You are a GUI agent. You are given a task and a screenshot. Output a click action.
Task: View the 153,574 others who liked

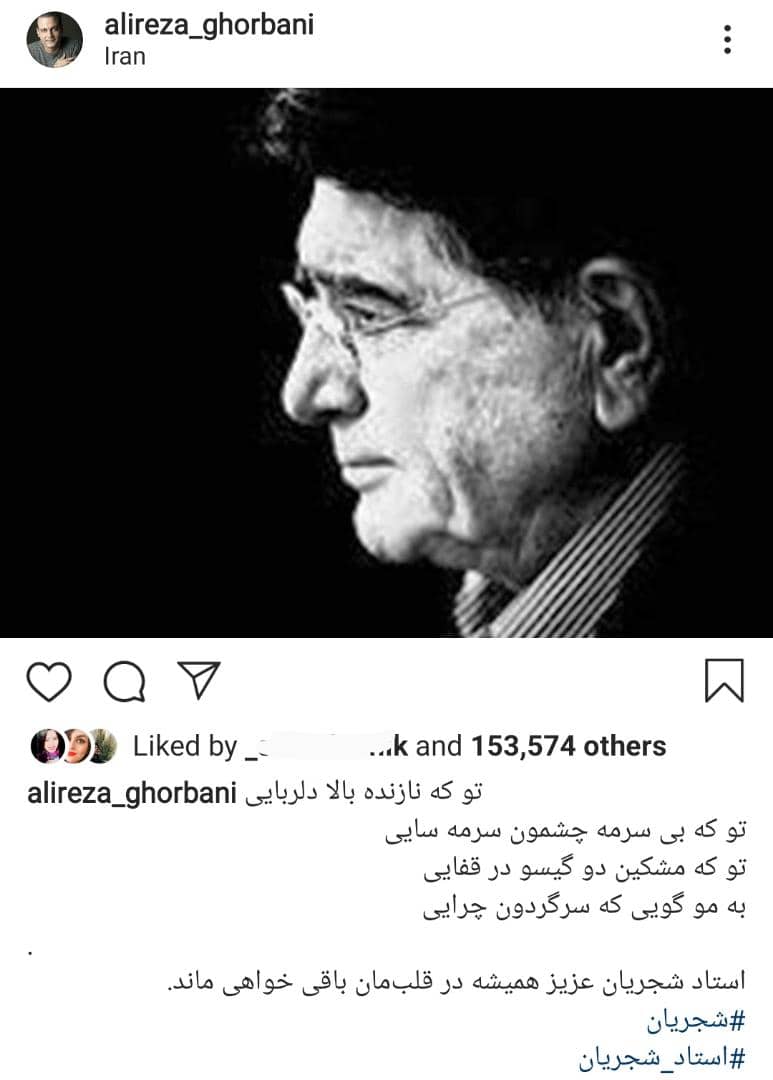(x=568, y=746)
